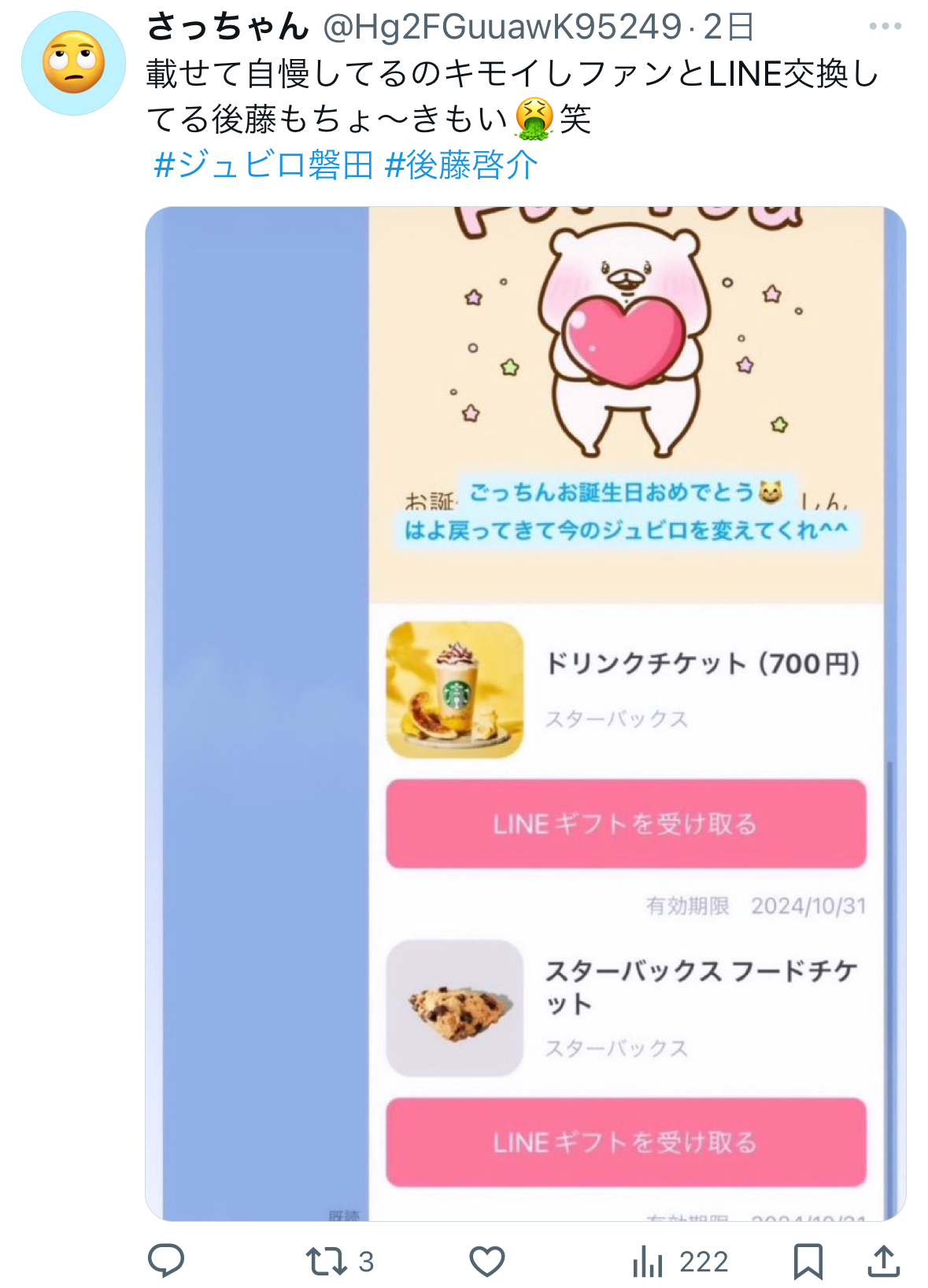
Task: Open the tweet's overflow menu
Action: (x=885, y=27)
